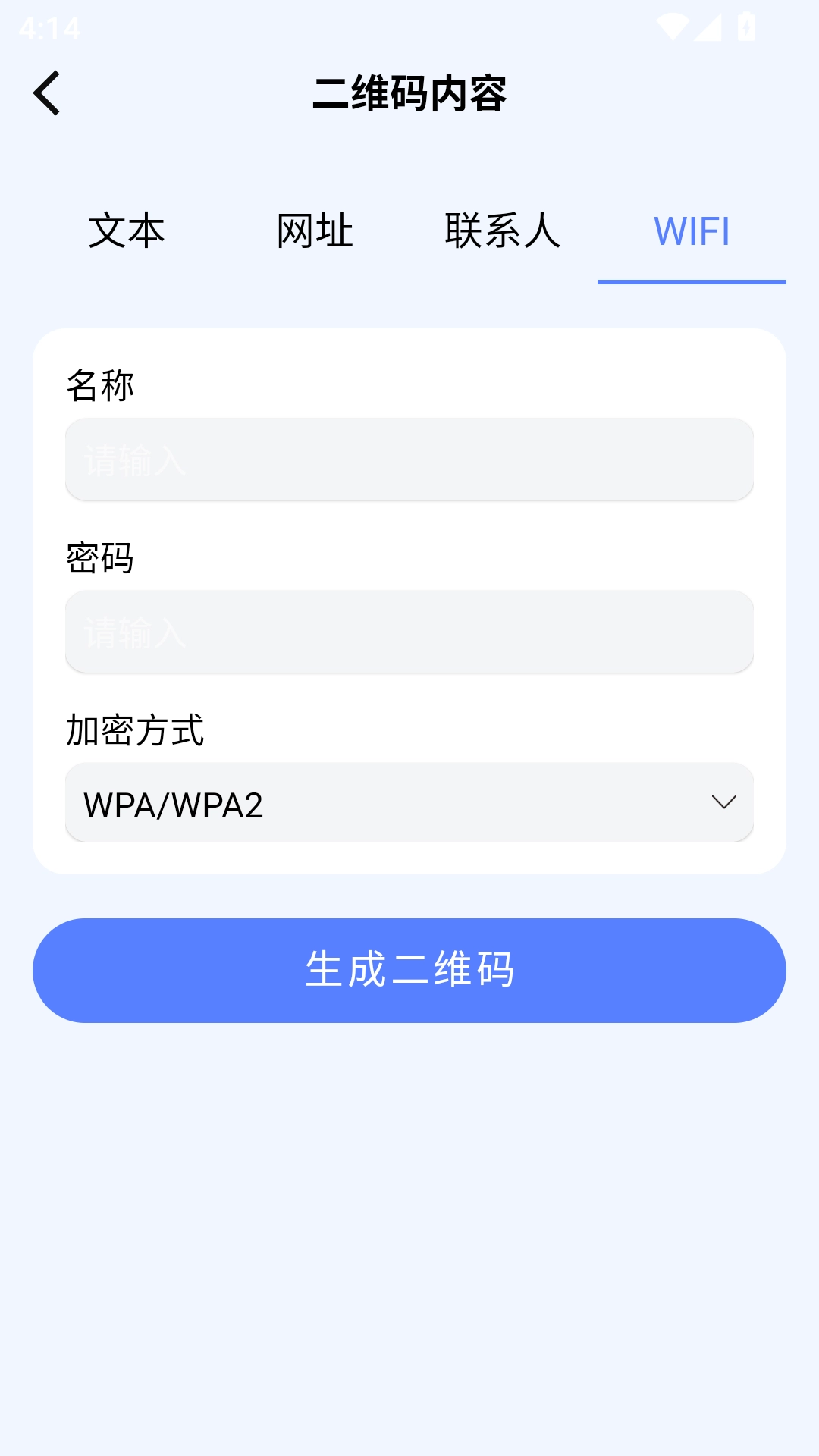819x1456 pixels.
Task: Click the Wi-Fi status bar icon
Action: tap(673, 25)
